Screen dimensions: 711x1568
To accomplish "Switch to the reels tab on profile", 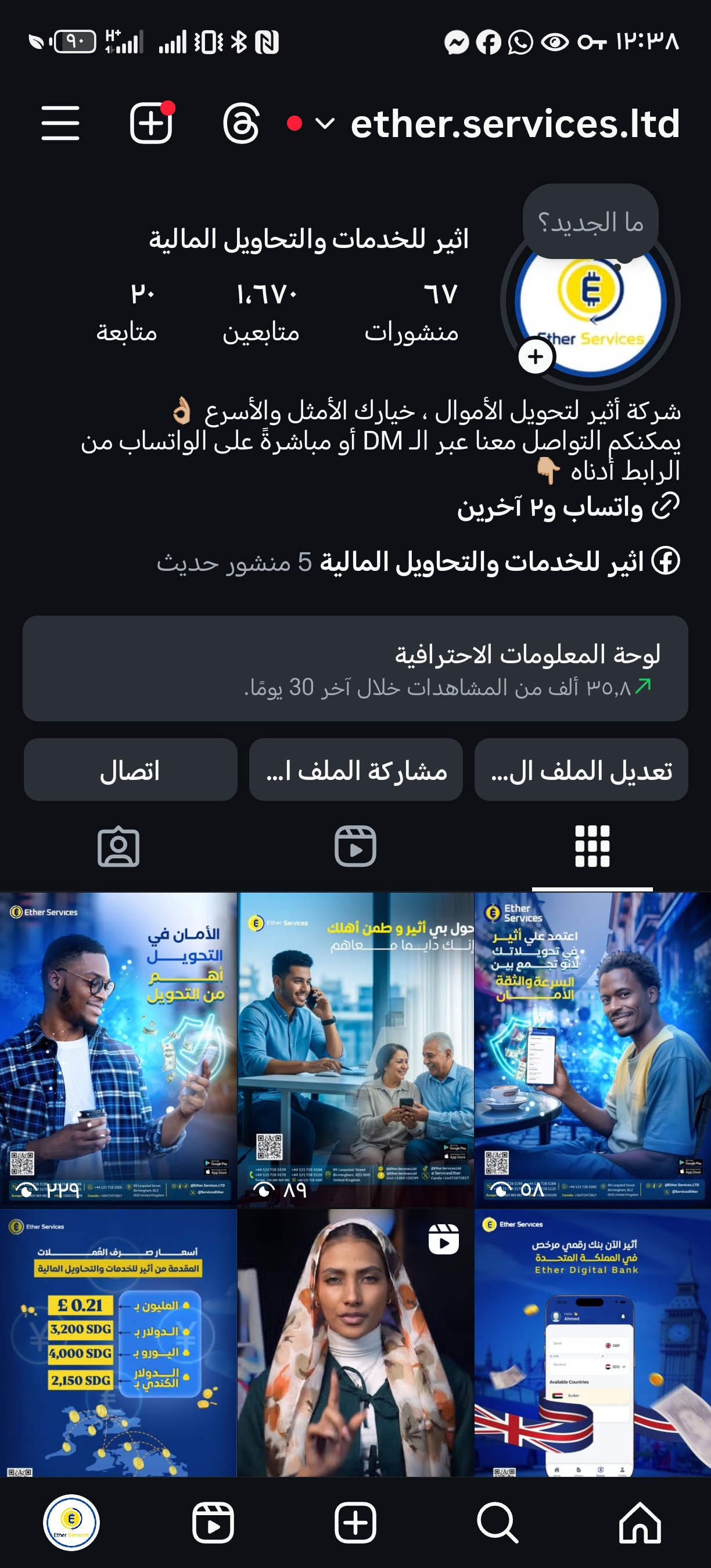I will [355, 846].
